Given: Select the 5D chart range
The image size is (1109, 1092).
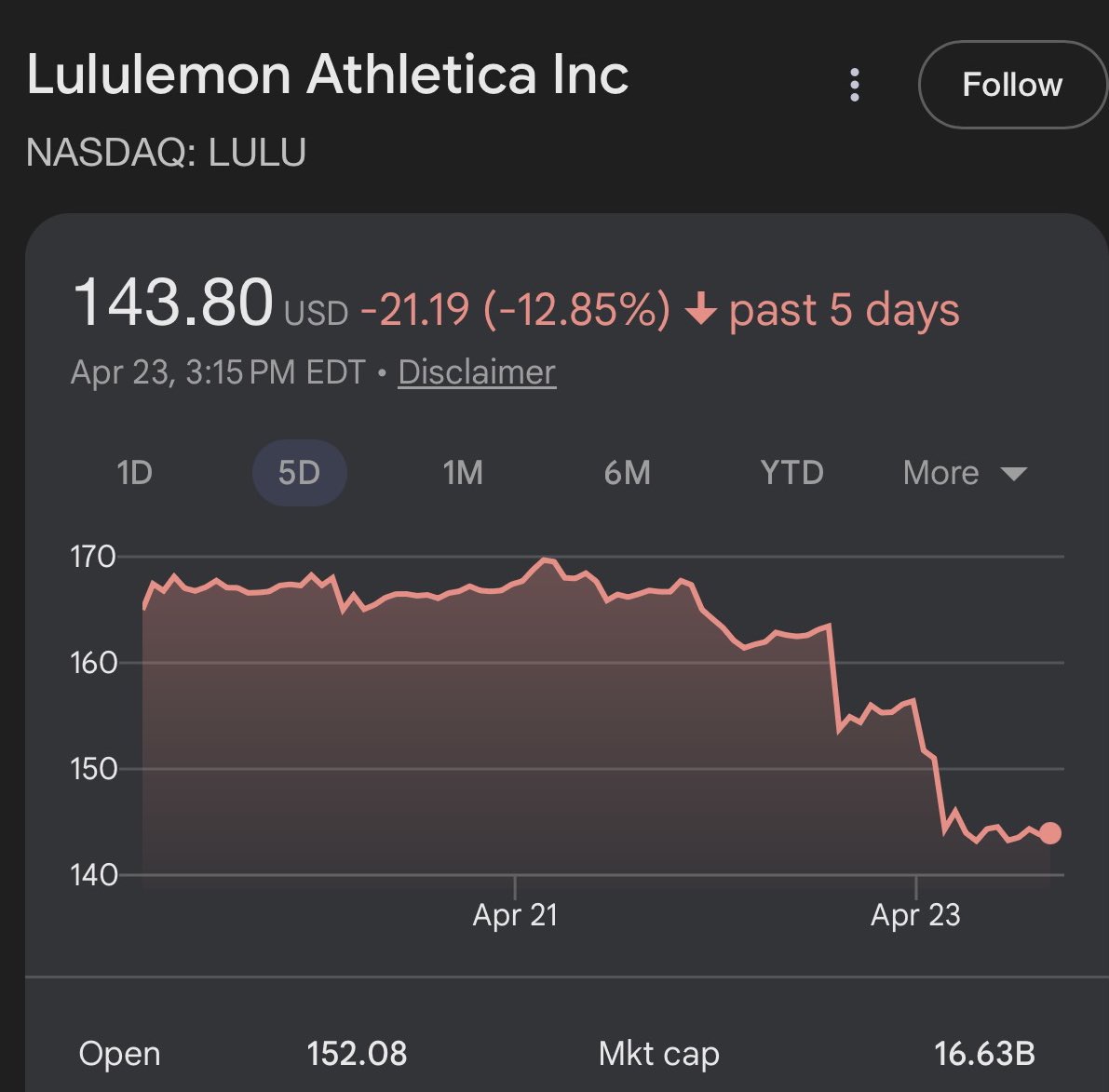Looking at the screenshot, I should (299, 473).
